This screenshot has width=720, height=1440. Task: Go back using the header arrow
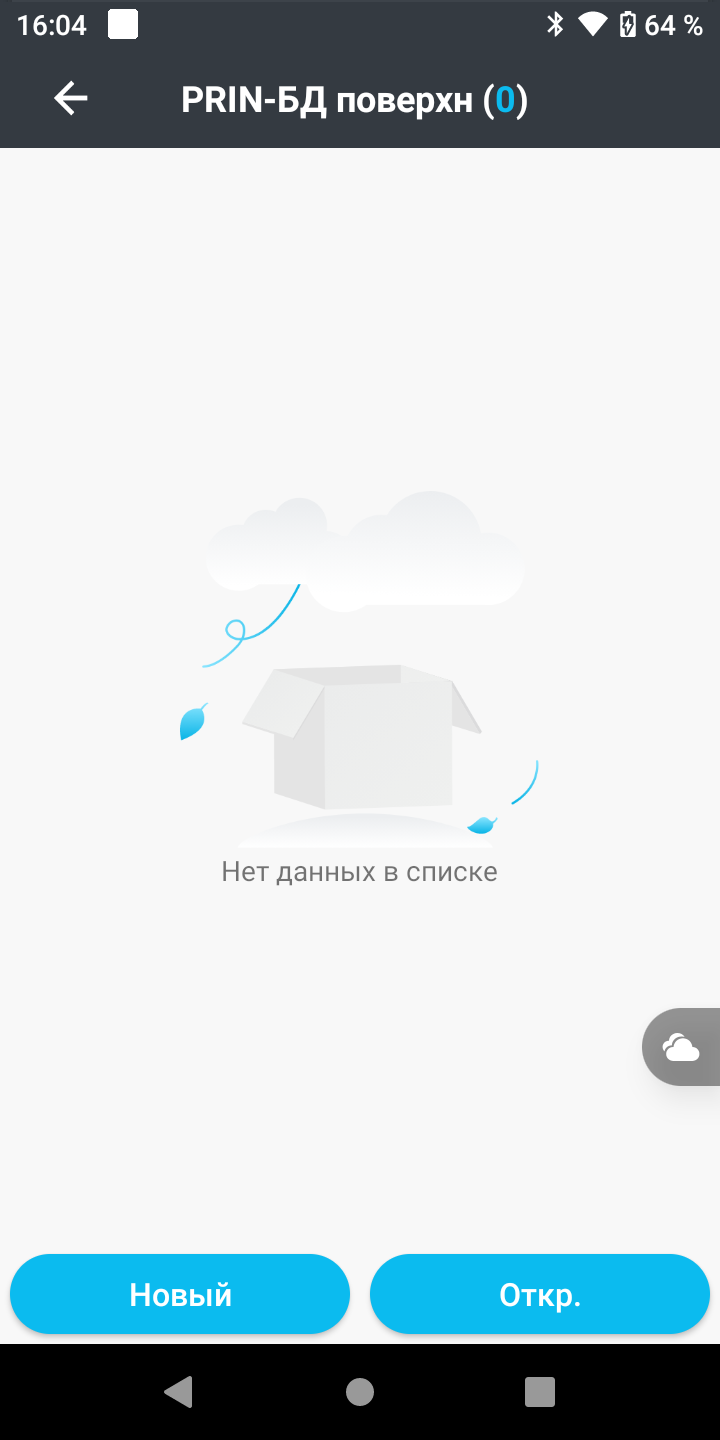click(71, 99)
